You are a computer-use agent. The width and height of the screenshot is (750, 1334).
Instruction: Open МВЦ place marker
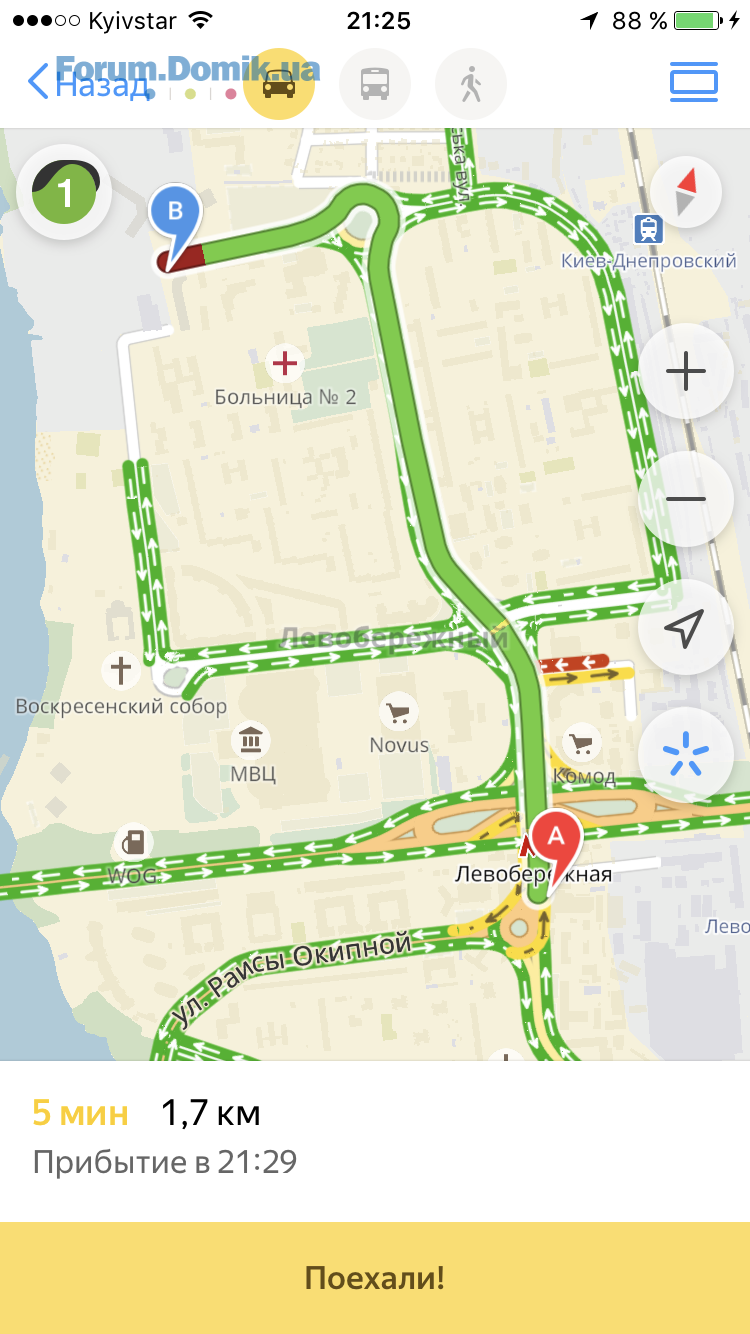(251, 741)
